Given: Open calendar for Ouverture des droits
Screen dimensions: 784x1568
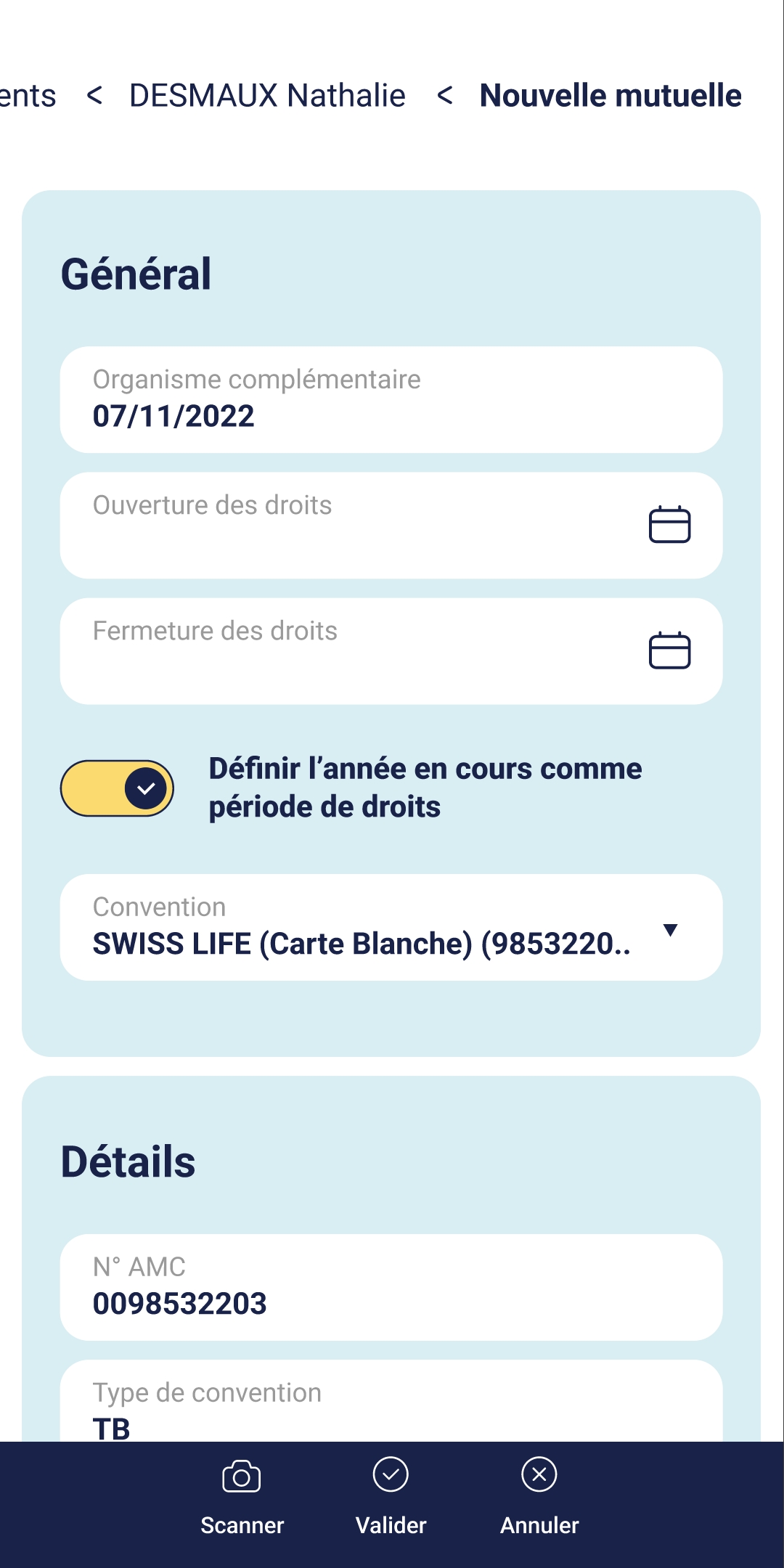Looking at the screenshot, I should click(669, 524).
